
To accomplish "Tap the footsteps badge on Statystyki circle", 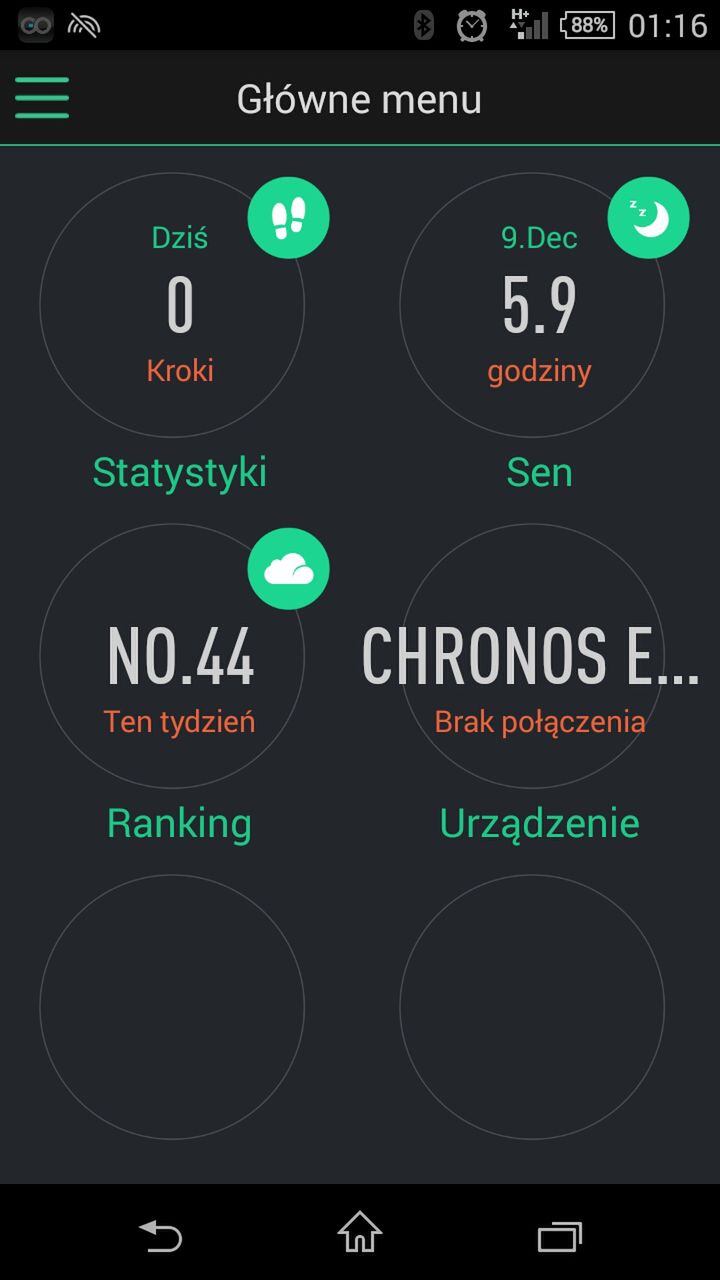I will [288, 218].
